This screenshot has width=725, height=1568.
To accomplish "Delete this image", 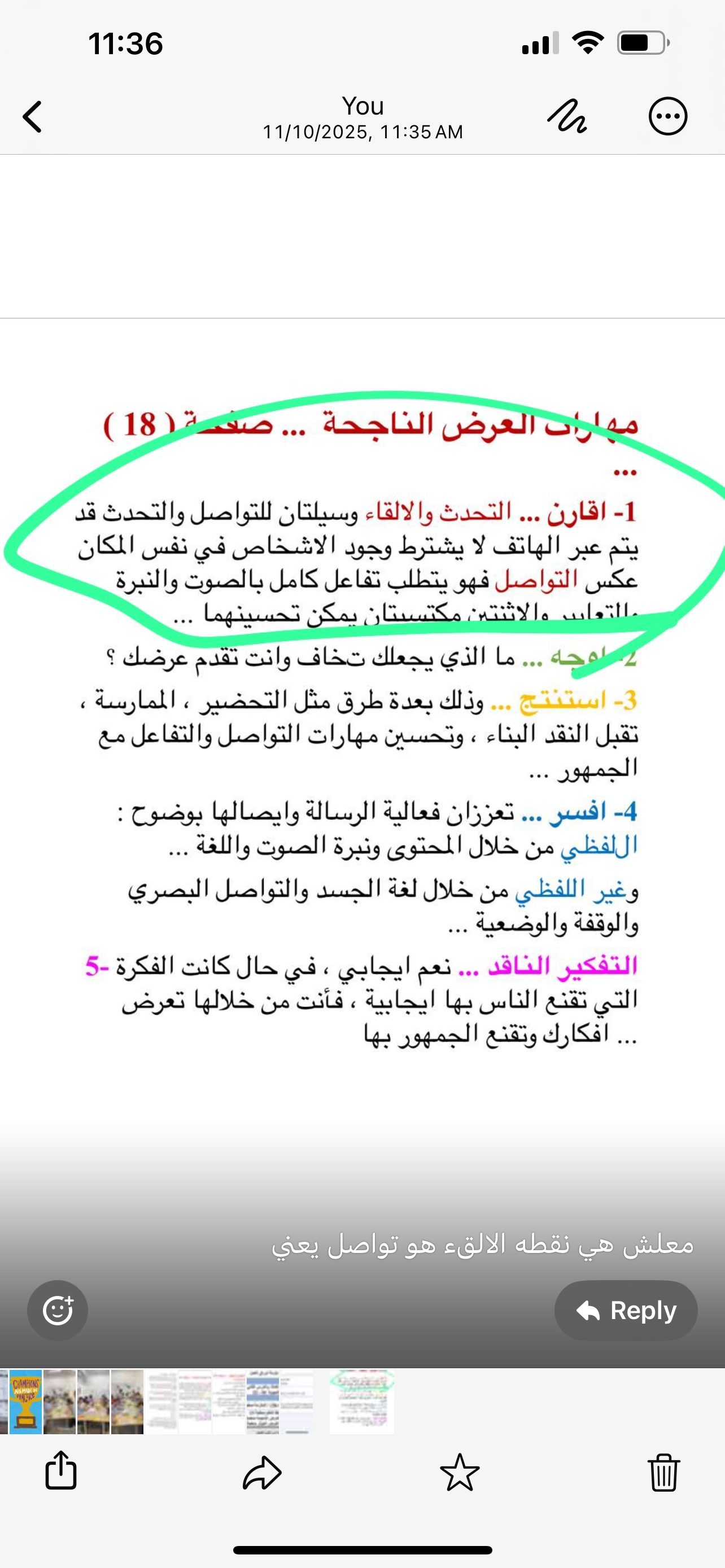I will point(663,1472).
